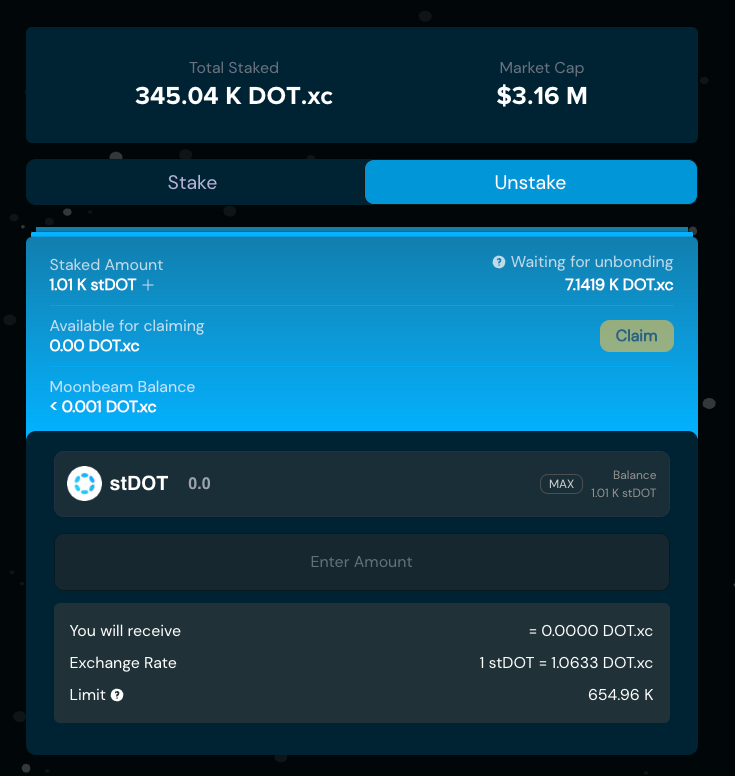Tap the Enter Amount button
The height and width of the screenshot is (776, 735).
[x=361, y=562]
